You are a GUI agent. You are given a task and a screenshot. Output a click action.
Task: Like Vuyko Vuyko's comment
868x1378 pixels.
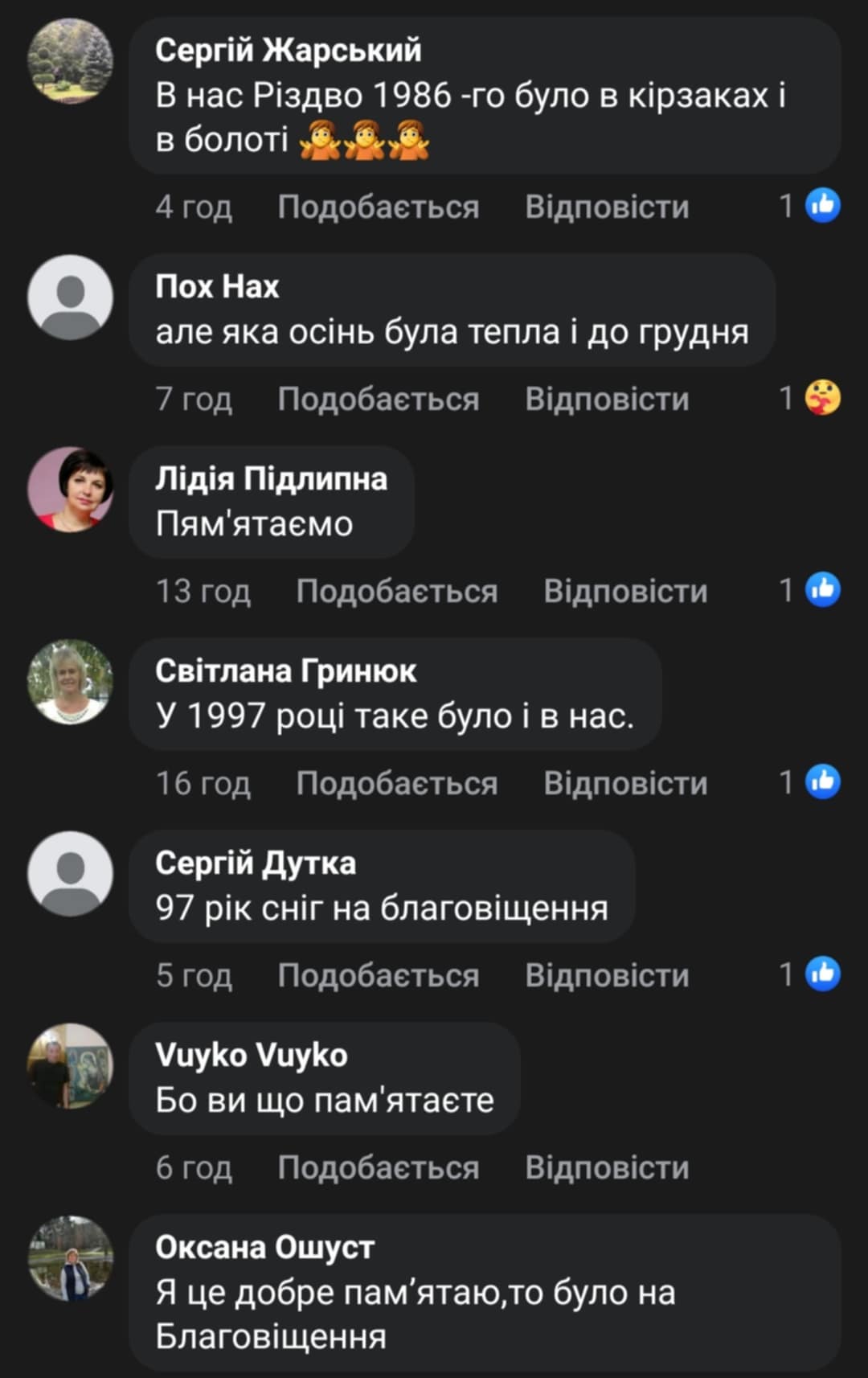click(x=378, y=1167)
